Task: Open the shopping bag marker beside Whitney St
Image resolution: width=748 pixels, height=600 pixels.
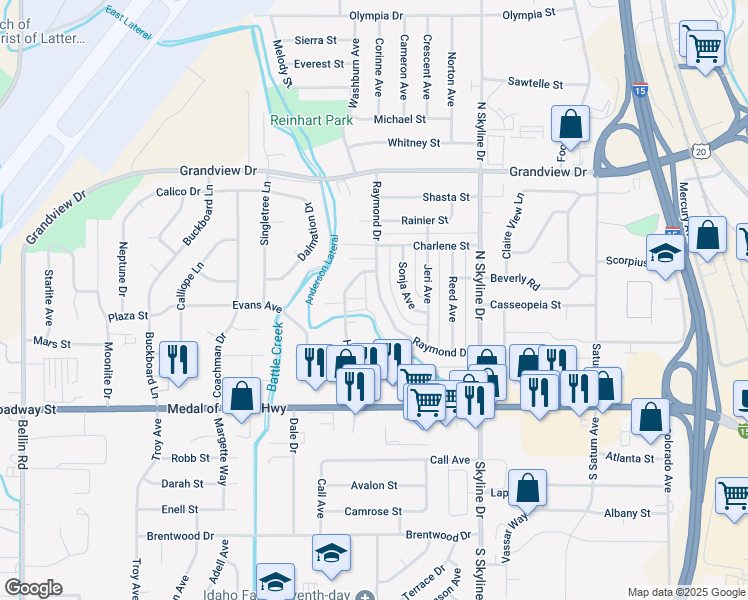Action: [x=570, y=126]
